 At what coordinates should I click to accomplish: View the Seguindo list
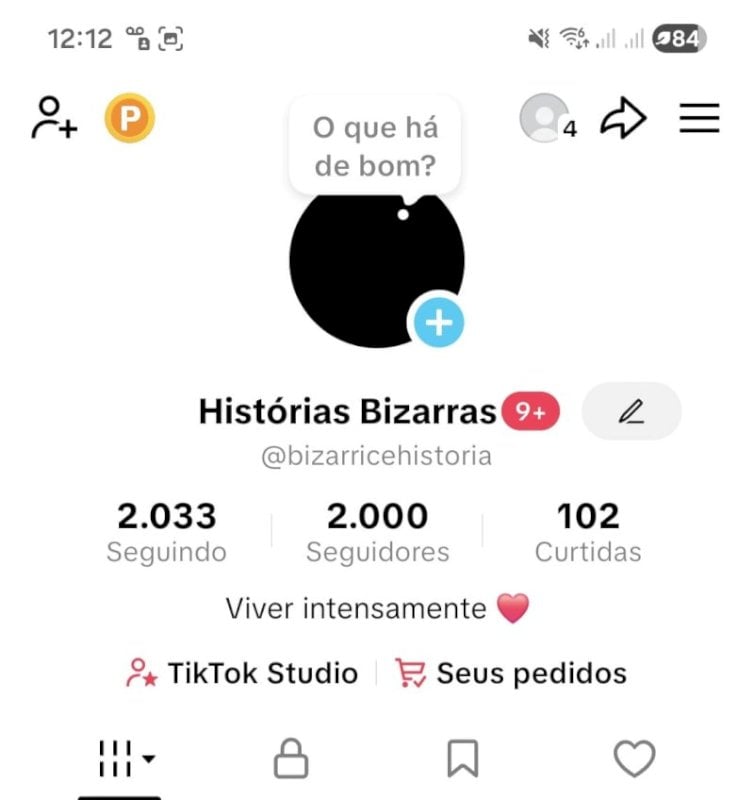[x=166, y=532]
